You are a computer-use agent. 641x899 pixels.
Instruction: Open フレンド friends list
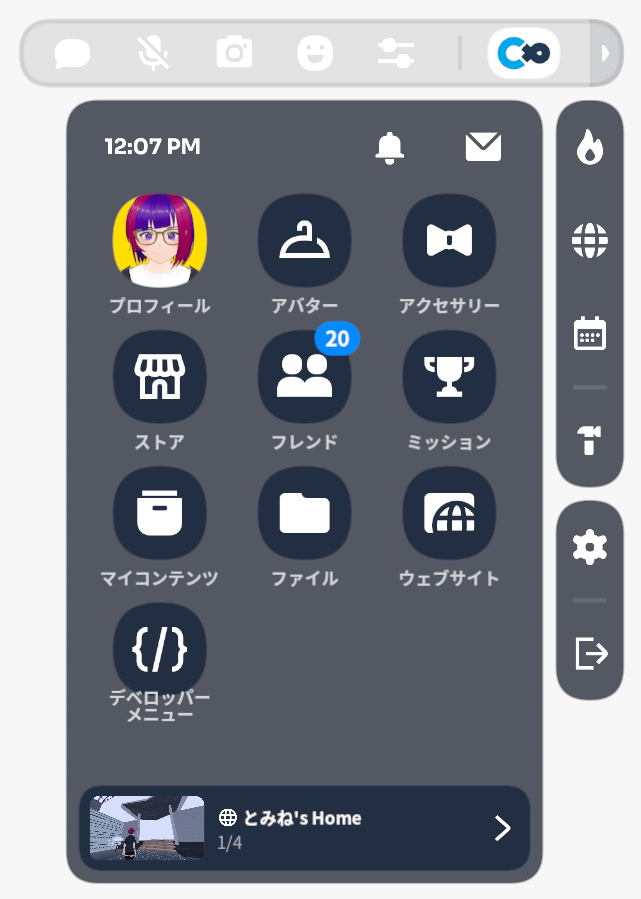point(304,377)
